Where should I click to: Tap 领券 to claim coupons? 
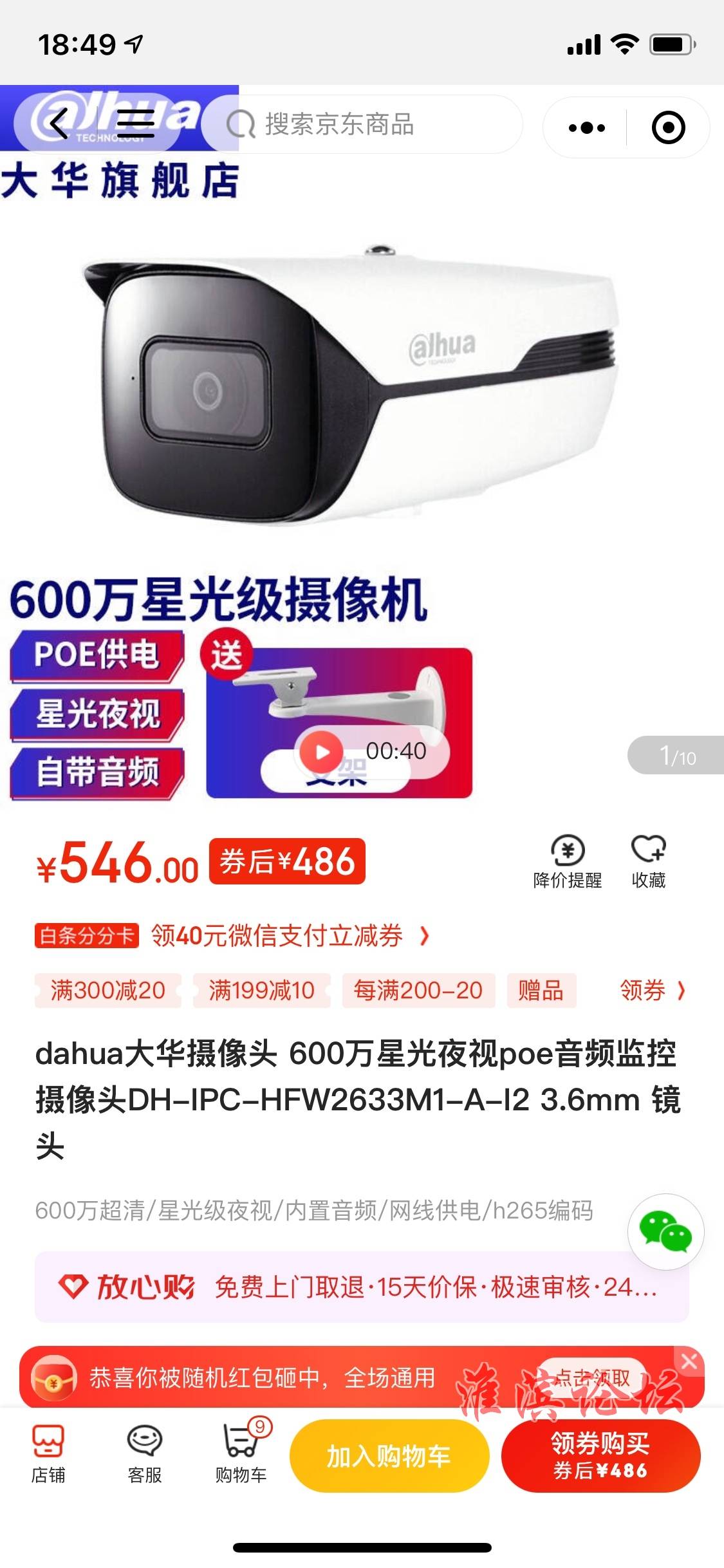tap(651, 990)
